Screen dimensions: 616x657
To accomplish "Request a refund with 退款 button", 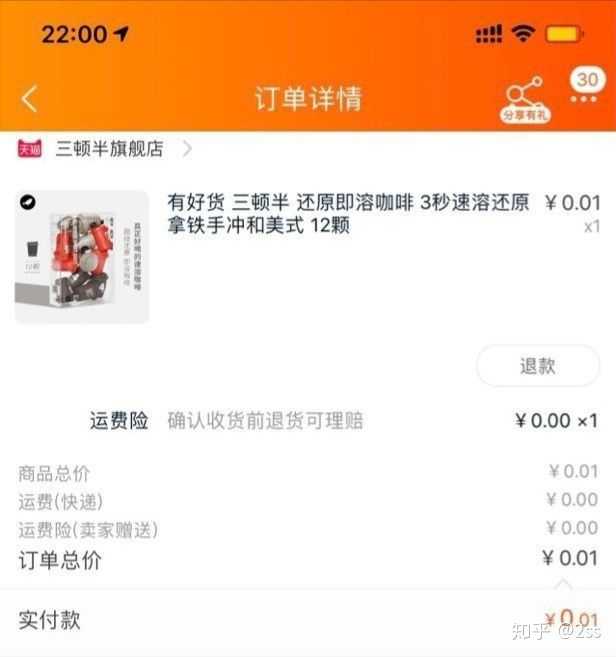I will (x=537, y=366).
